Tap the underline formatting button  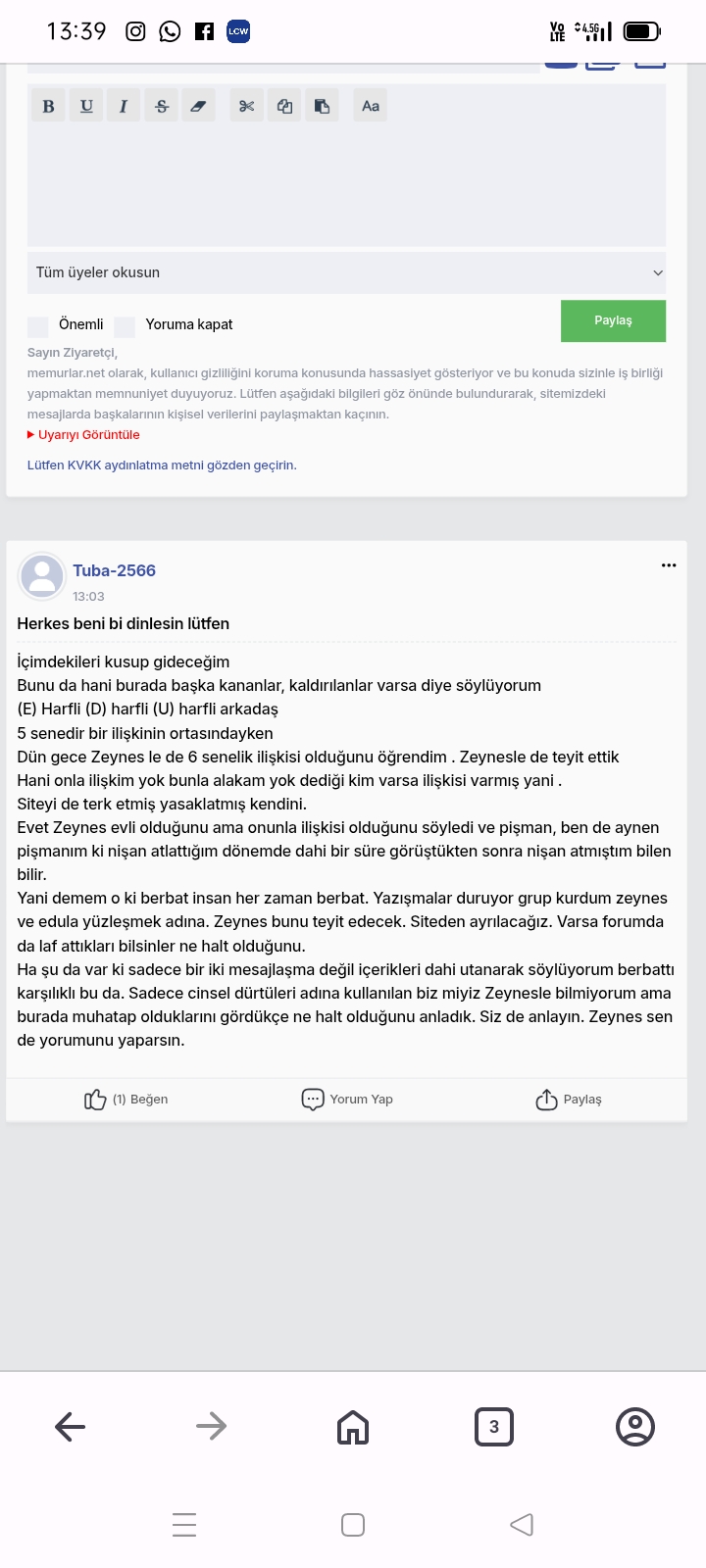(x=86, y=106)
